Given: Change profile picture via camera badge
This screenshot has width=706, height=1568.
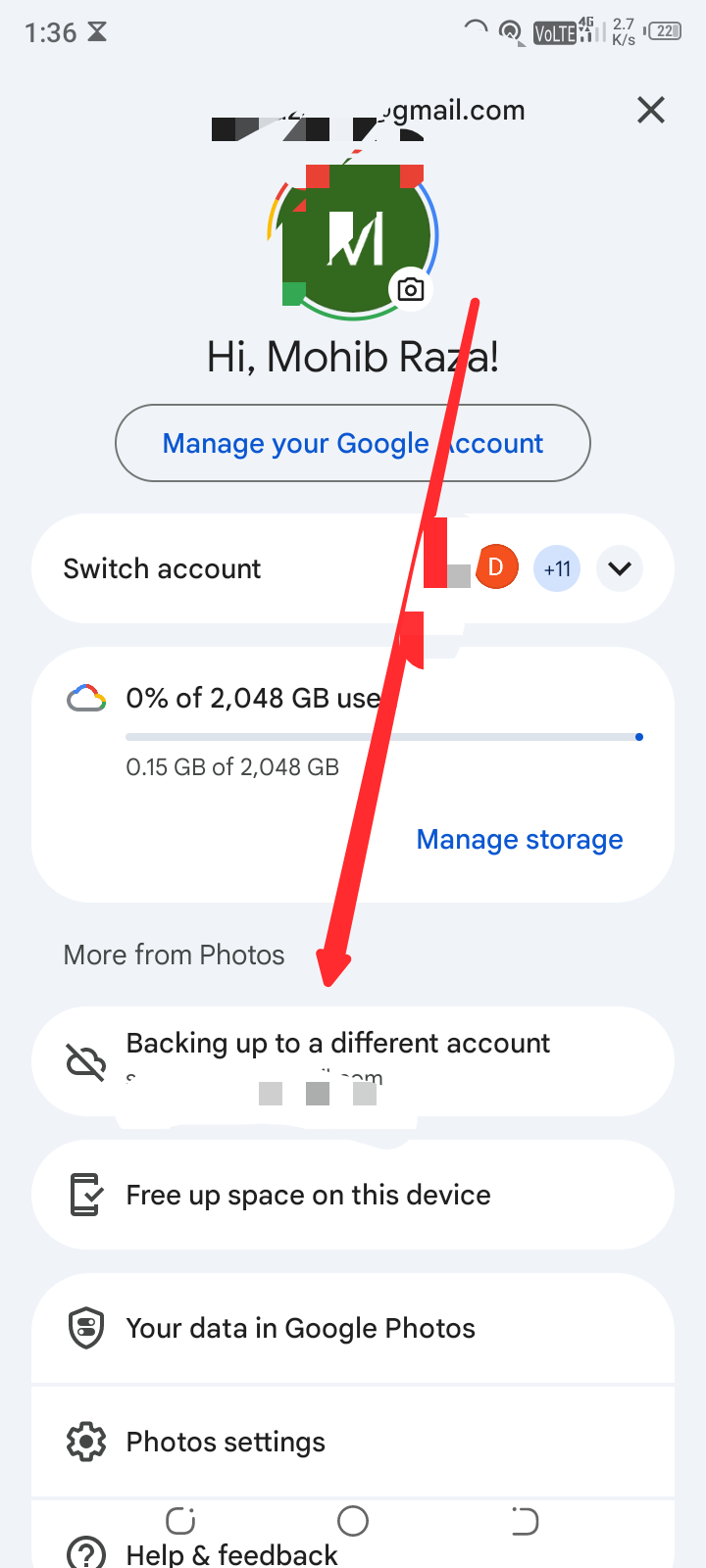Looking at the screenshot, I should [411, 289].
